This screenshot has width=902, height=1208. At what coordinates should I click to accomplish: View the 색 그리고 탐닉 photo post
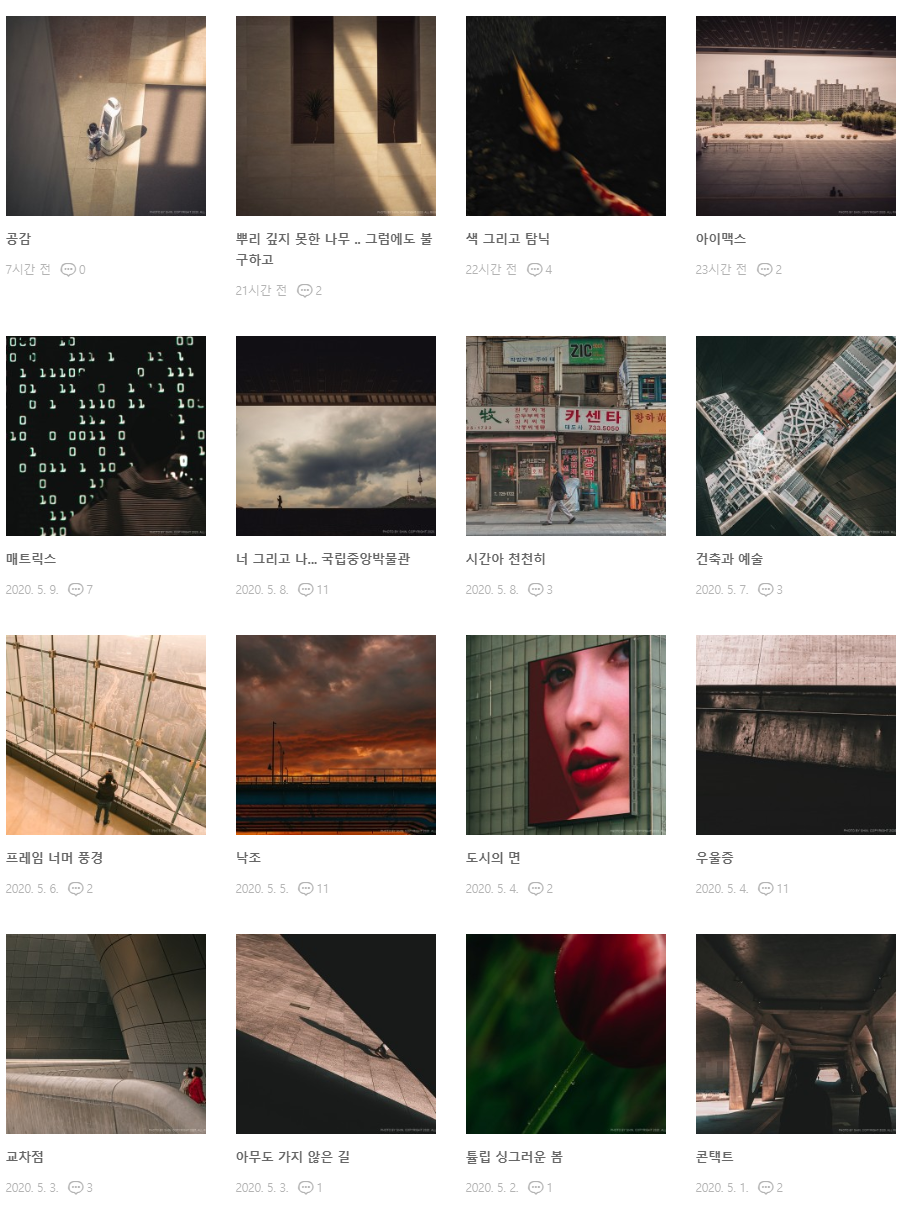pyautogui.click(x=565, y=116)
